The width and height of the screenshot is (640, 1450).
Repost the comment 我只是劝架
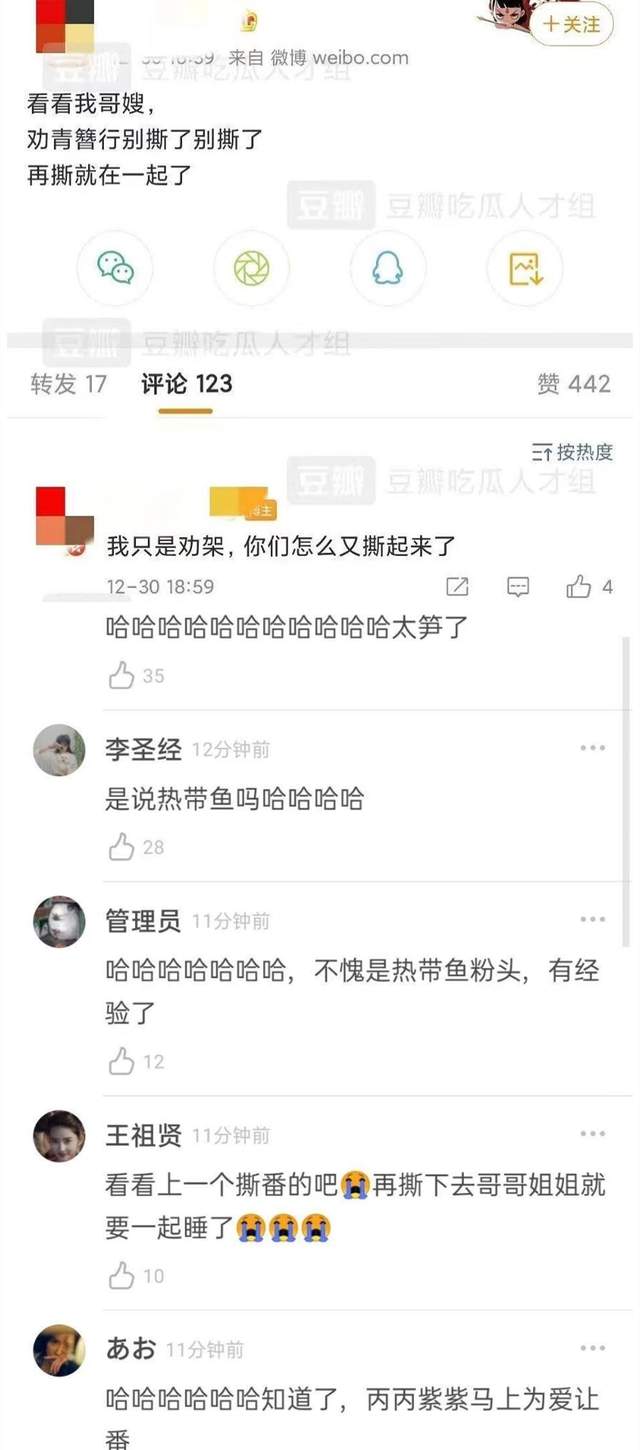[457, 587]
